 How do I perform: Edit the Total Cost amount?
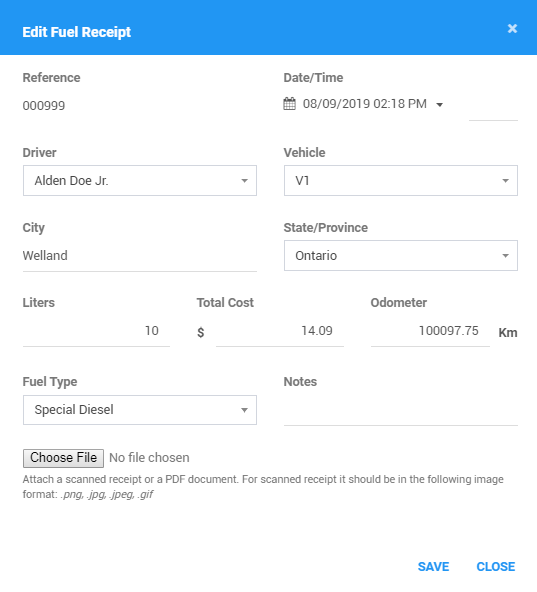(280, 331)
